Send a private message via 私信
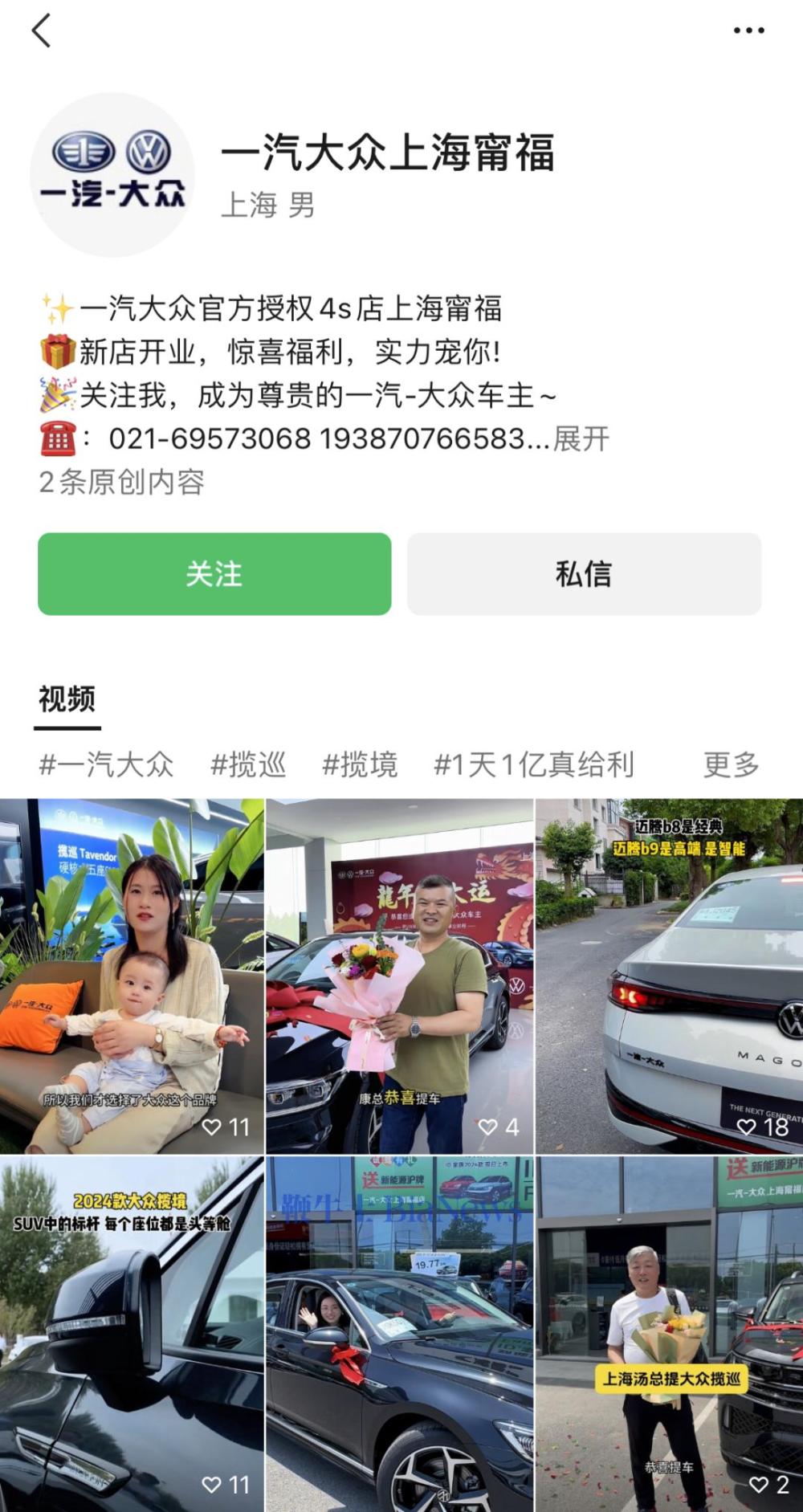803x1512 pixels. point(584,574)
